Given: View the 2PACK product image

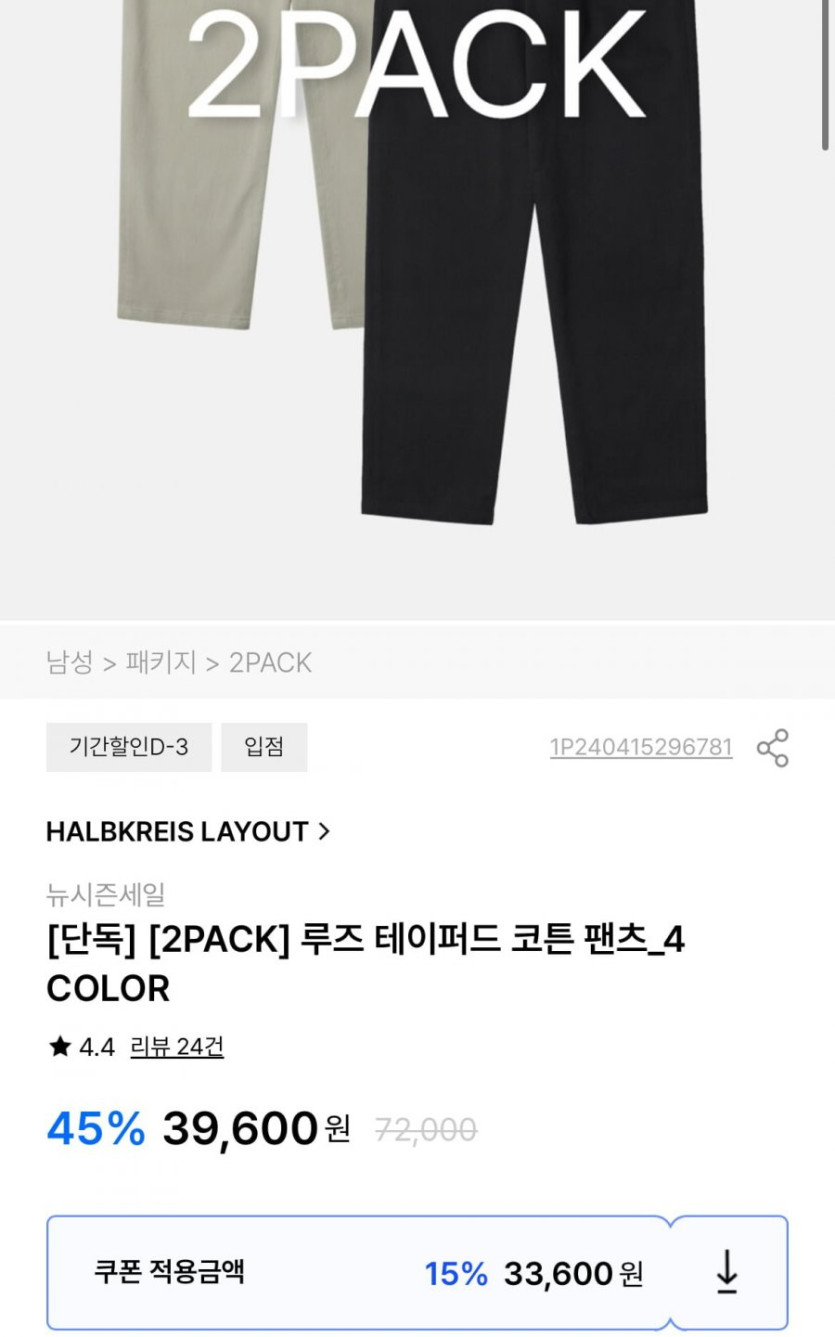Looking at the screenshot, I should coord(417,300).
